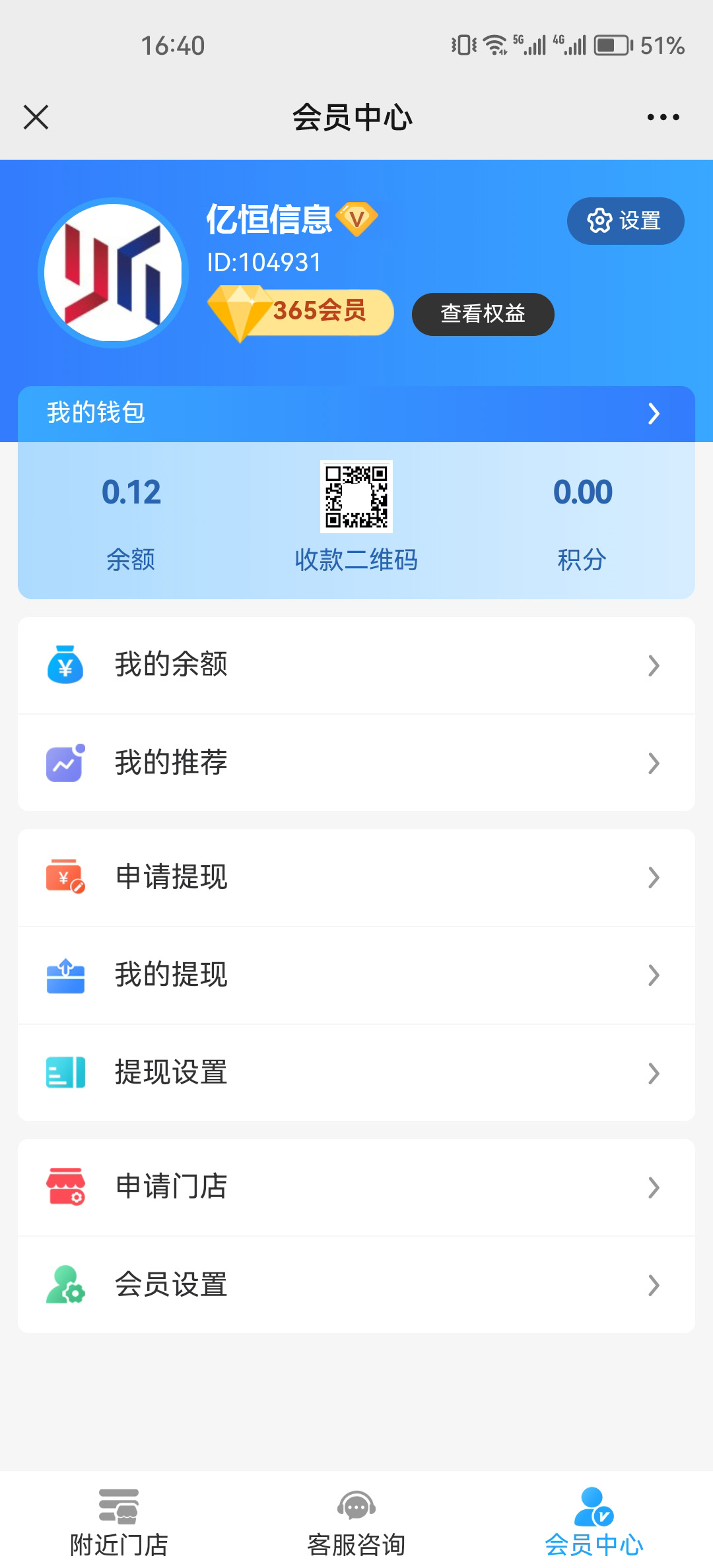
Task: Open 我的余额
Action: [x=356, y=665]
